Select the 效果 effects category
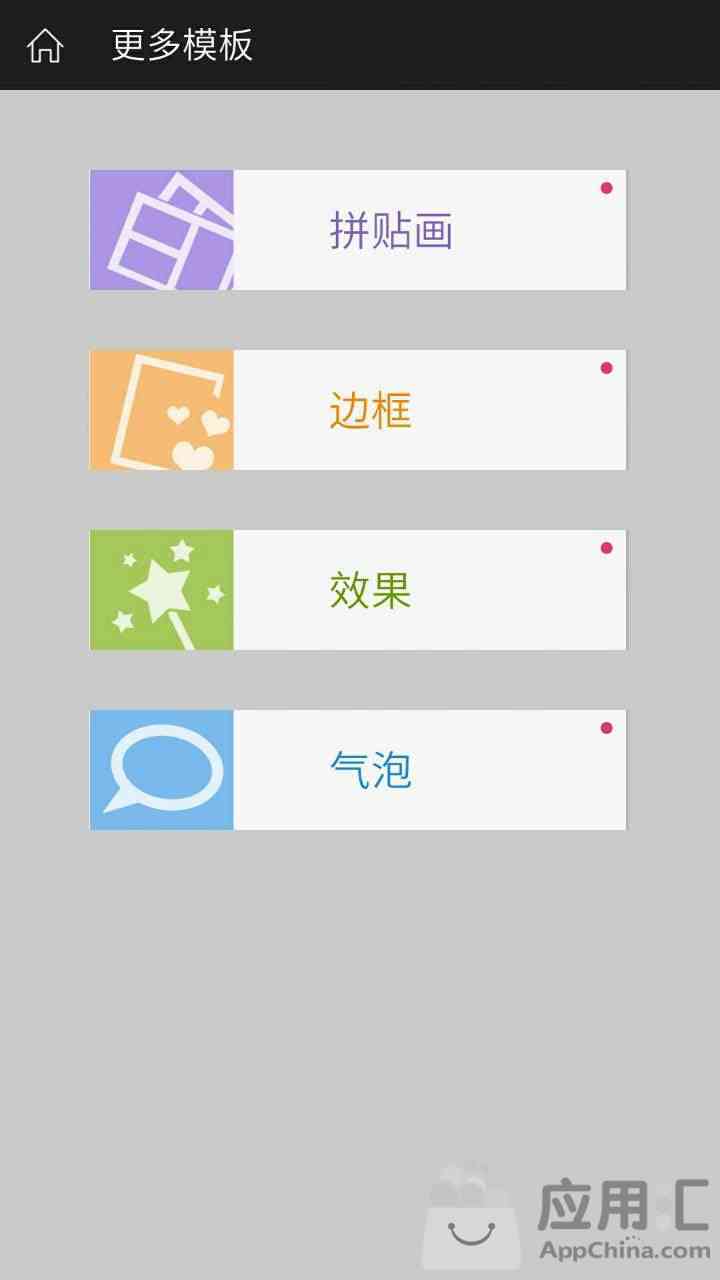This screenshot has height=1280, width=720. [x=358, y=590]
